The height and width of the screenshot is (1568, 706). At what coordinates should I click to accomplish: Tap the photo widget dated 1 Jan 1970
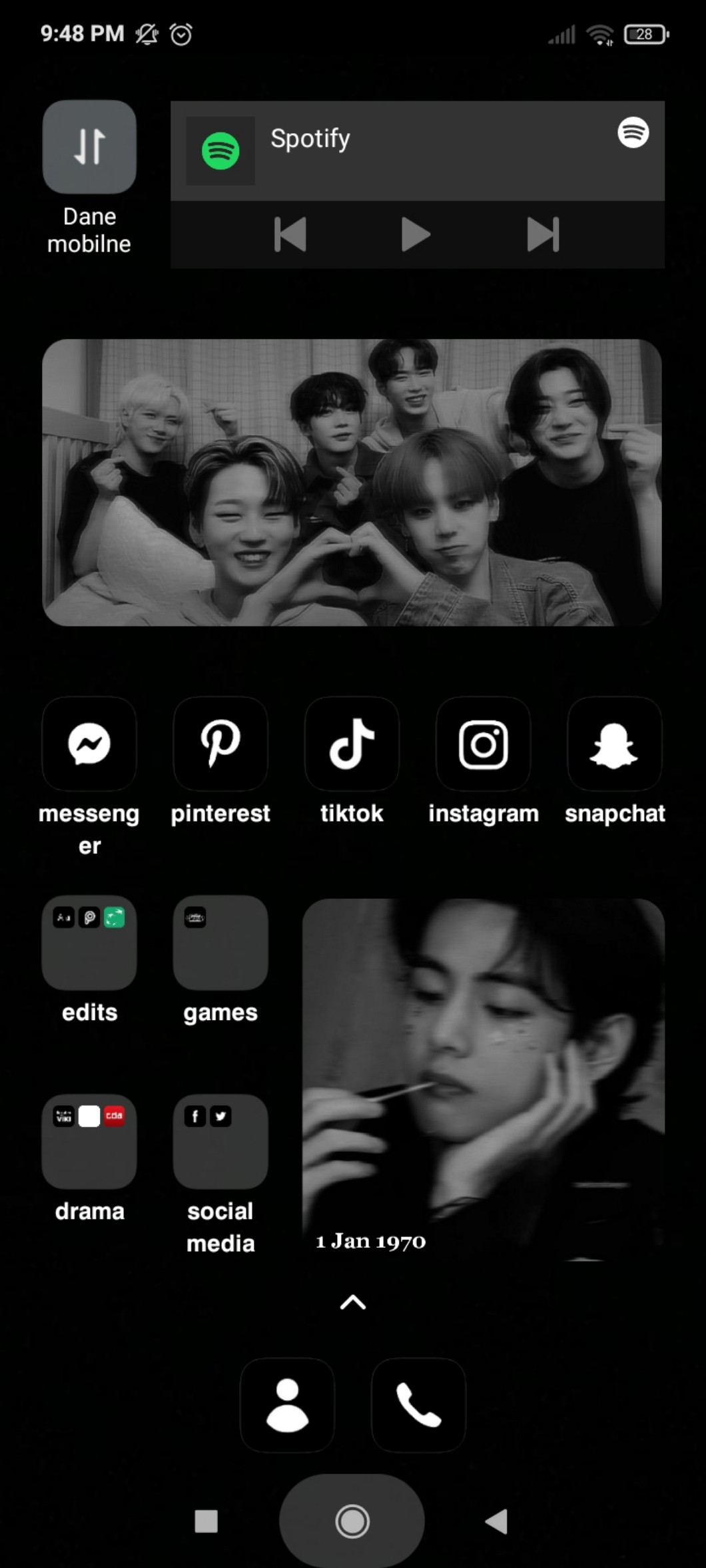pyautogui.click(x=483, y=1079)
